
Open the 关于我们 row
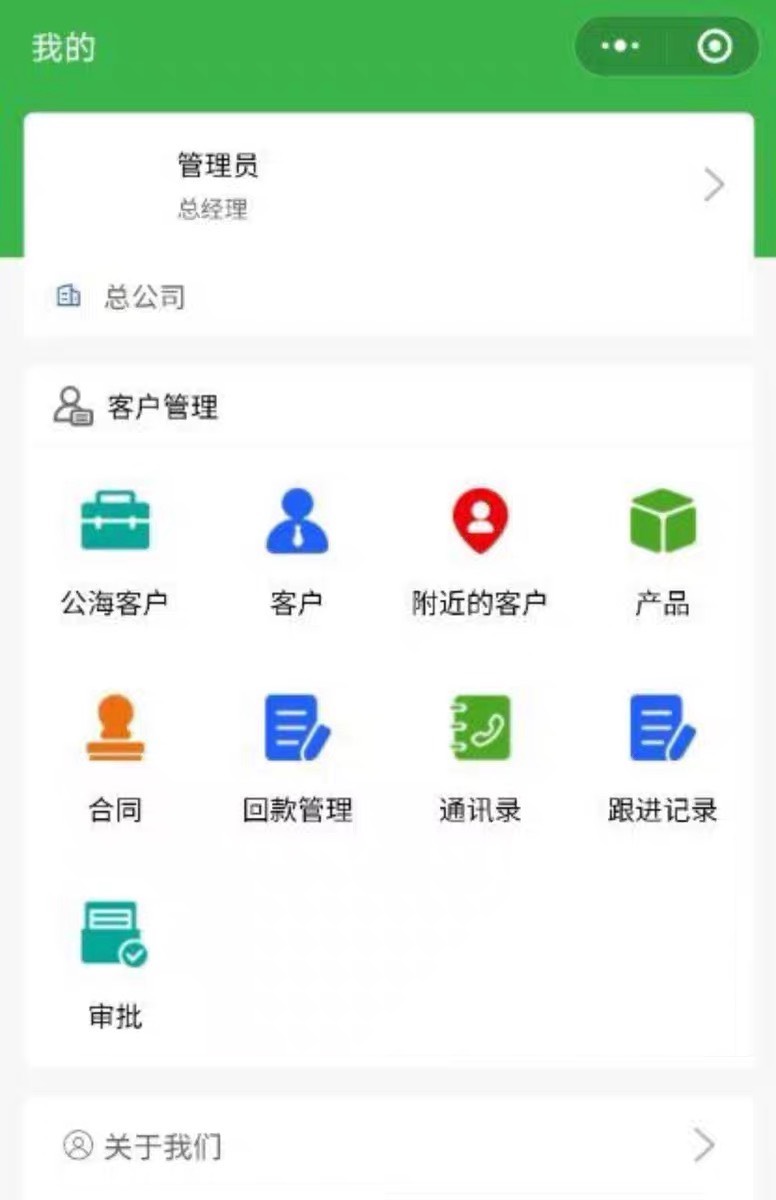(388, 1146)
